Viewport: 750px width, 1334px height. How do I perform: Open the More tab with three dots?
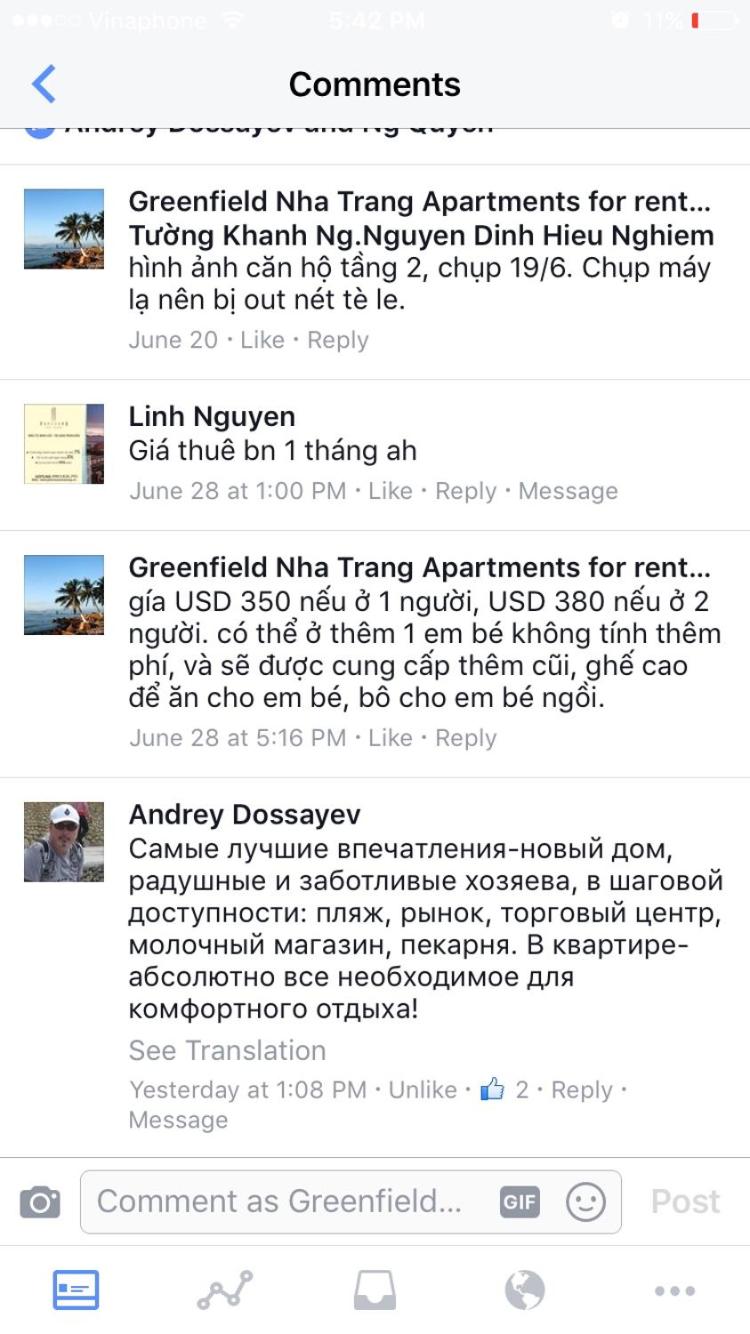(x=675, y=1290)
